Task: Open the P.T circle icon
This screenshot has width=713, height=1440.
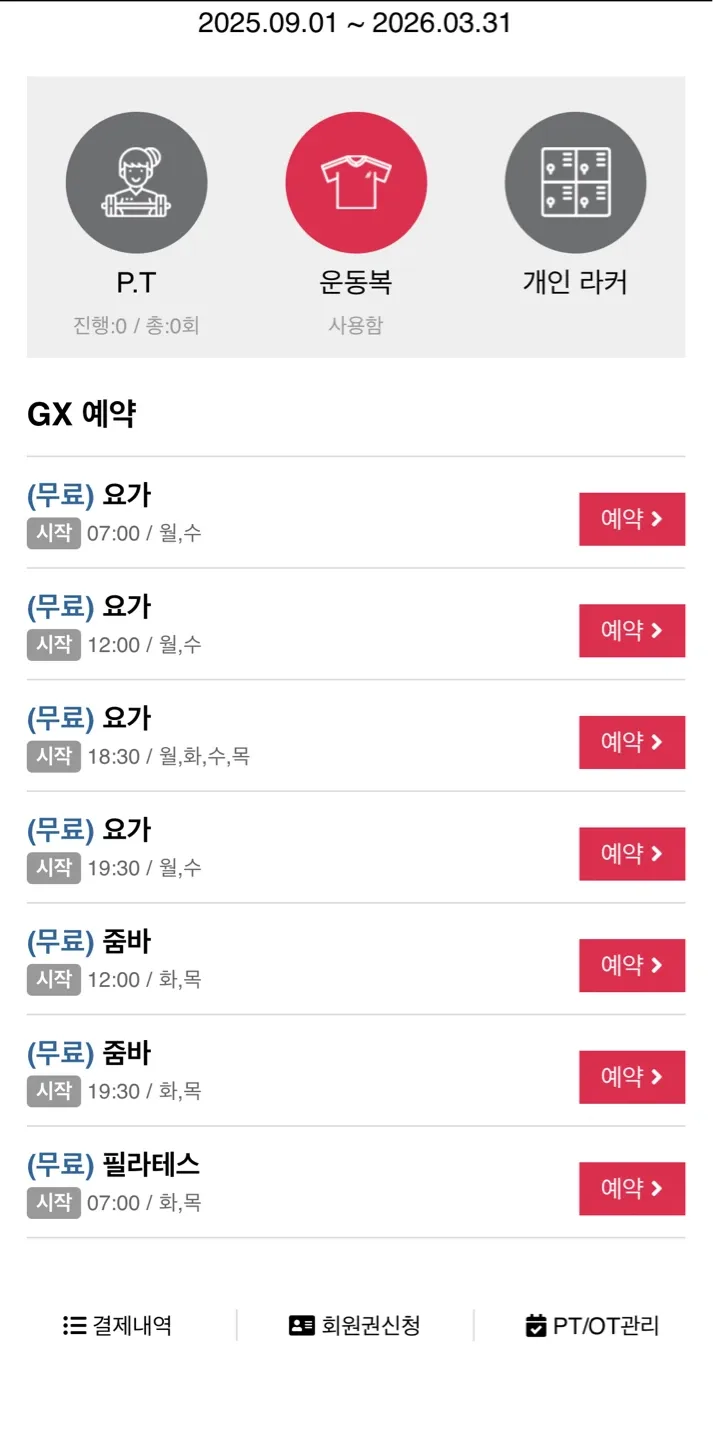Action: point(136,183)
